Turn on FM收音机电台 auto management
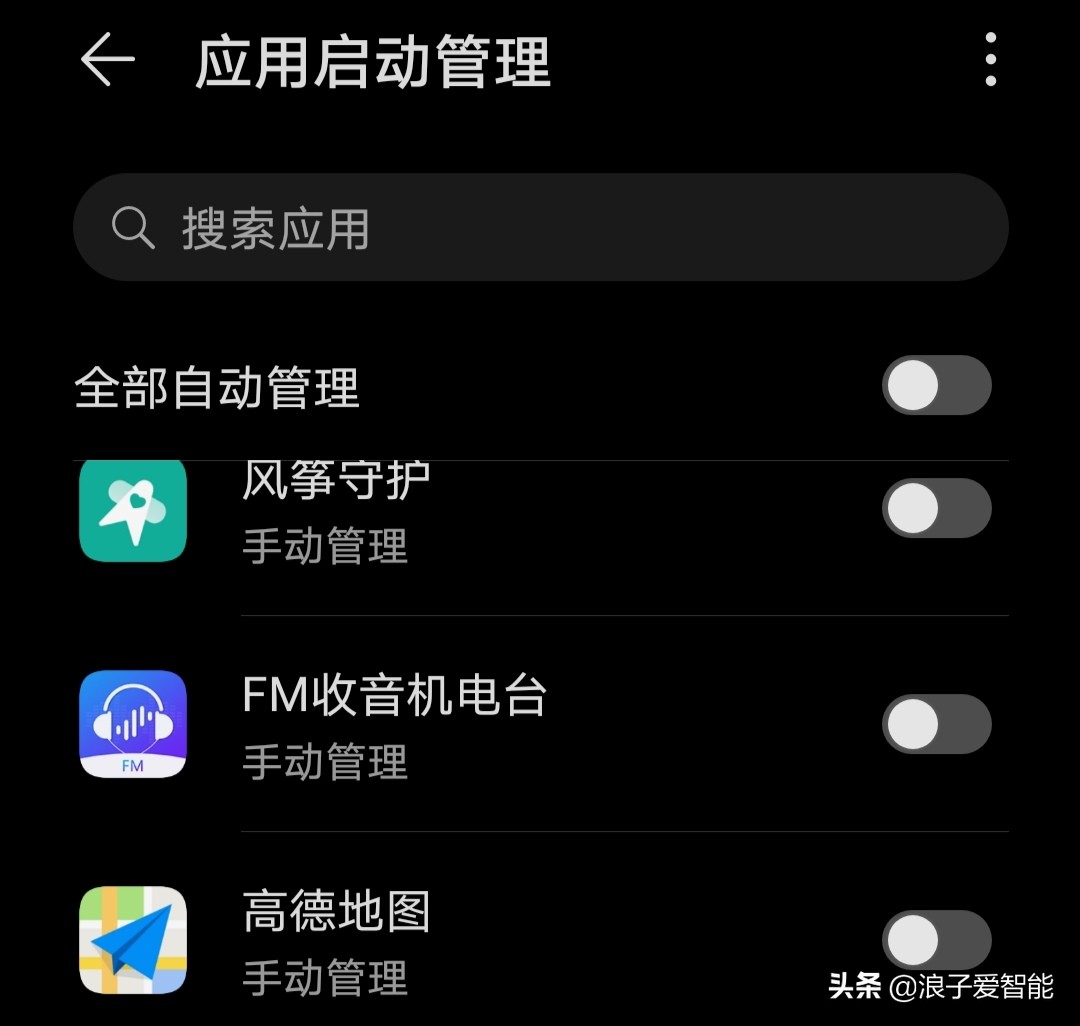Image resolution: width=1080 pixels, height=1026 pixels. 936,724
